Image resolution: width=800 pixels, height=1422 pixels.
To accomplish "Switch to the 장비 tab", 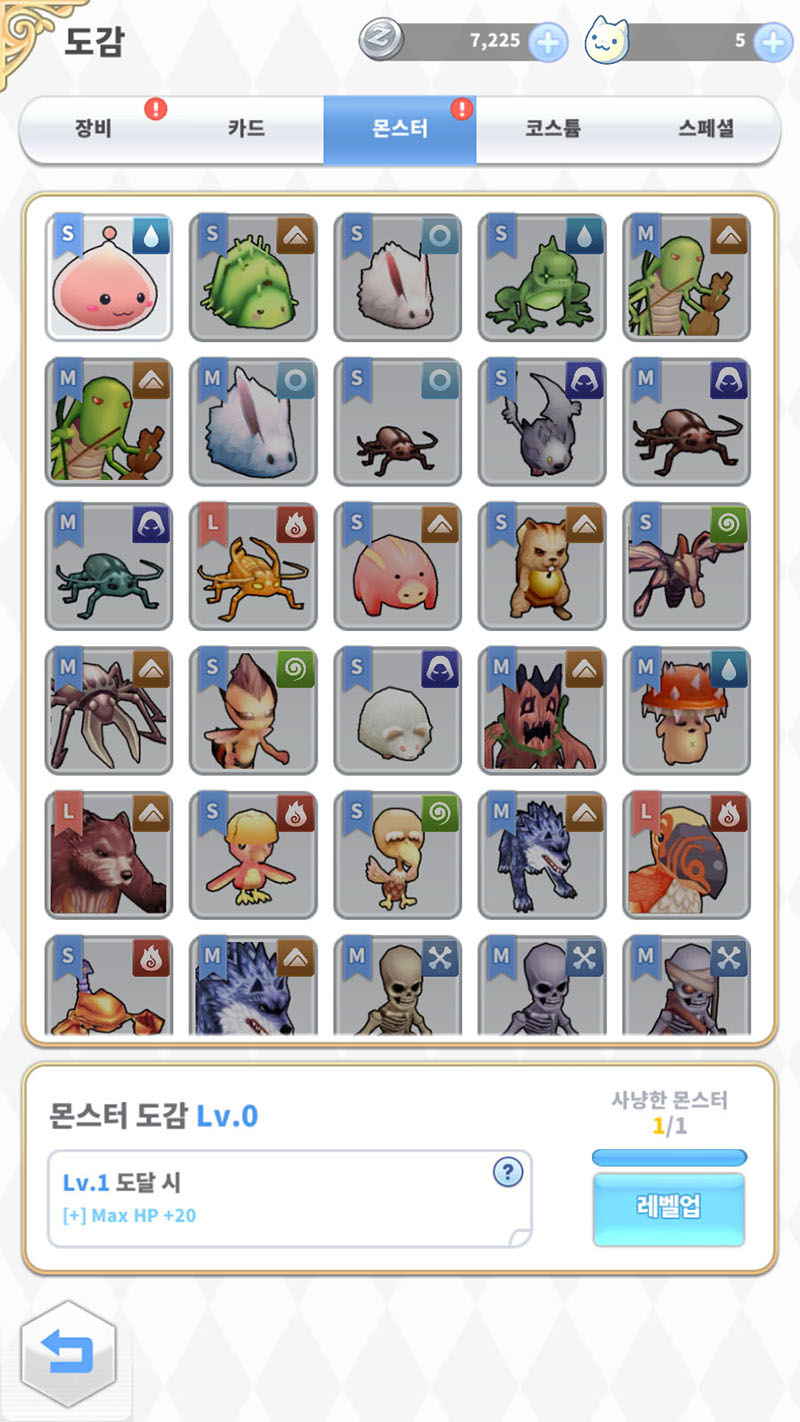I will click(93, 130).
